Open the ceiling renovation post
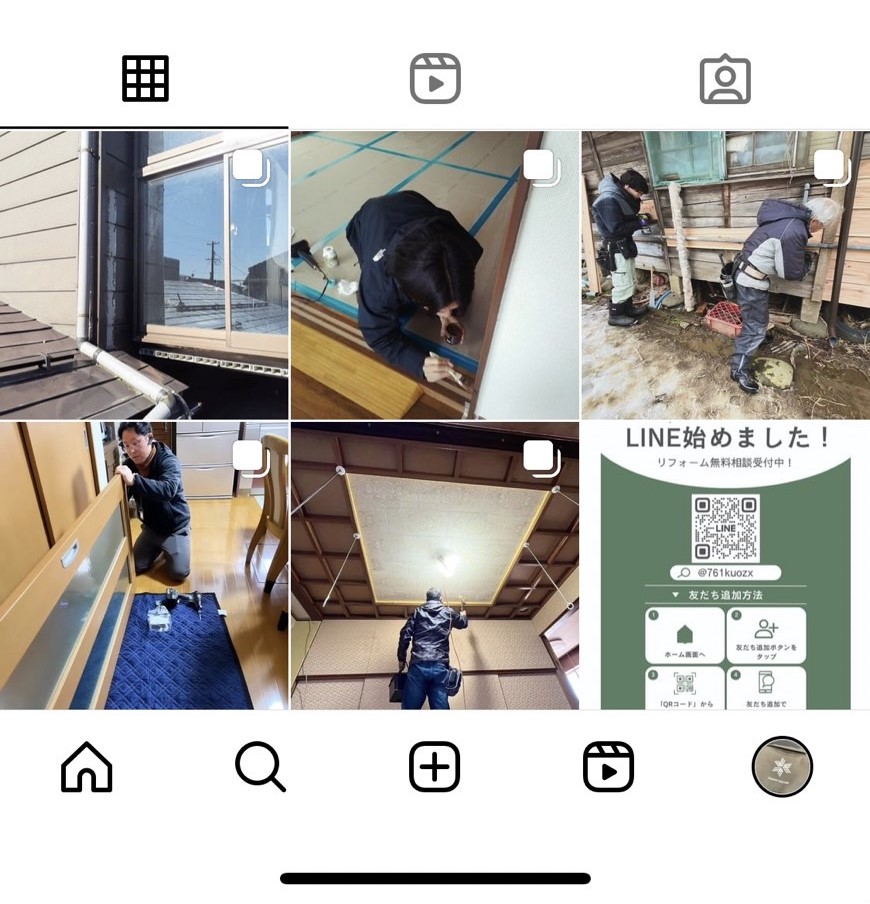Screen dimensions: 870x904 click(x=435, y=565)
